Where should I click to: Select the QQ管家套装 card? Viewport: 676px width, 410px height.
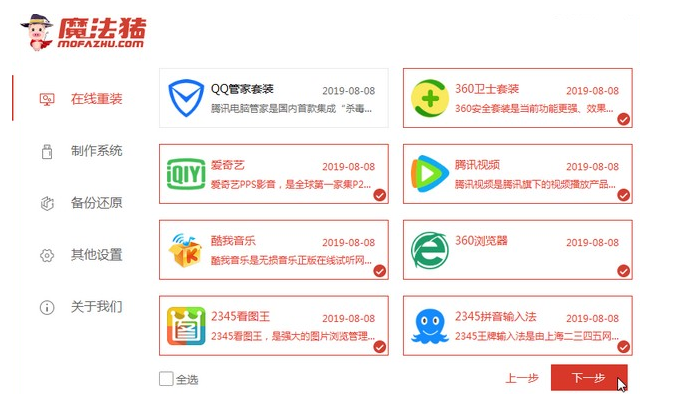tap(274, 98)
